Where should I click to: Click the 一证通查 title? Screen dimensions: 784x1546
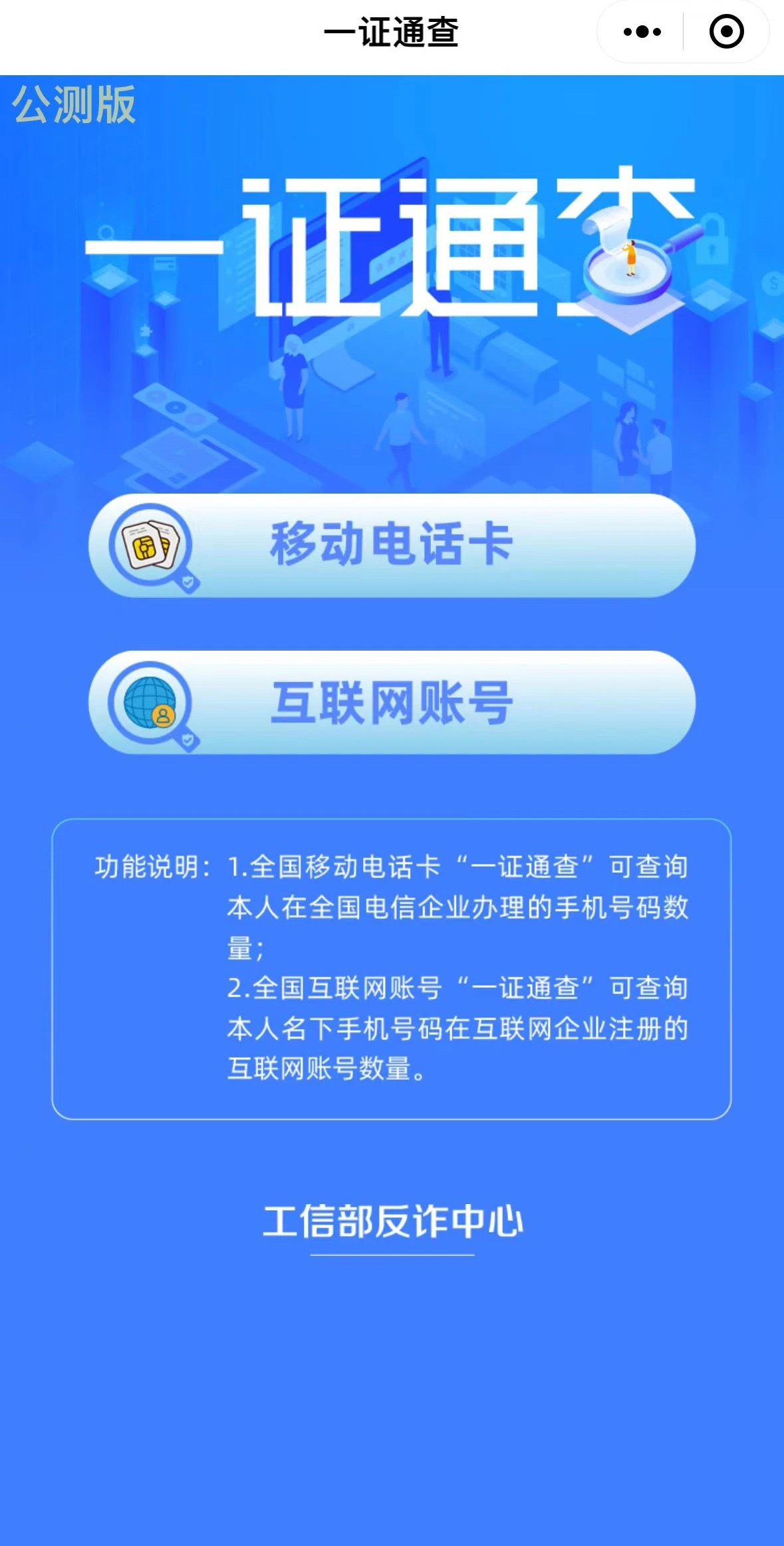tap(392, 31)
